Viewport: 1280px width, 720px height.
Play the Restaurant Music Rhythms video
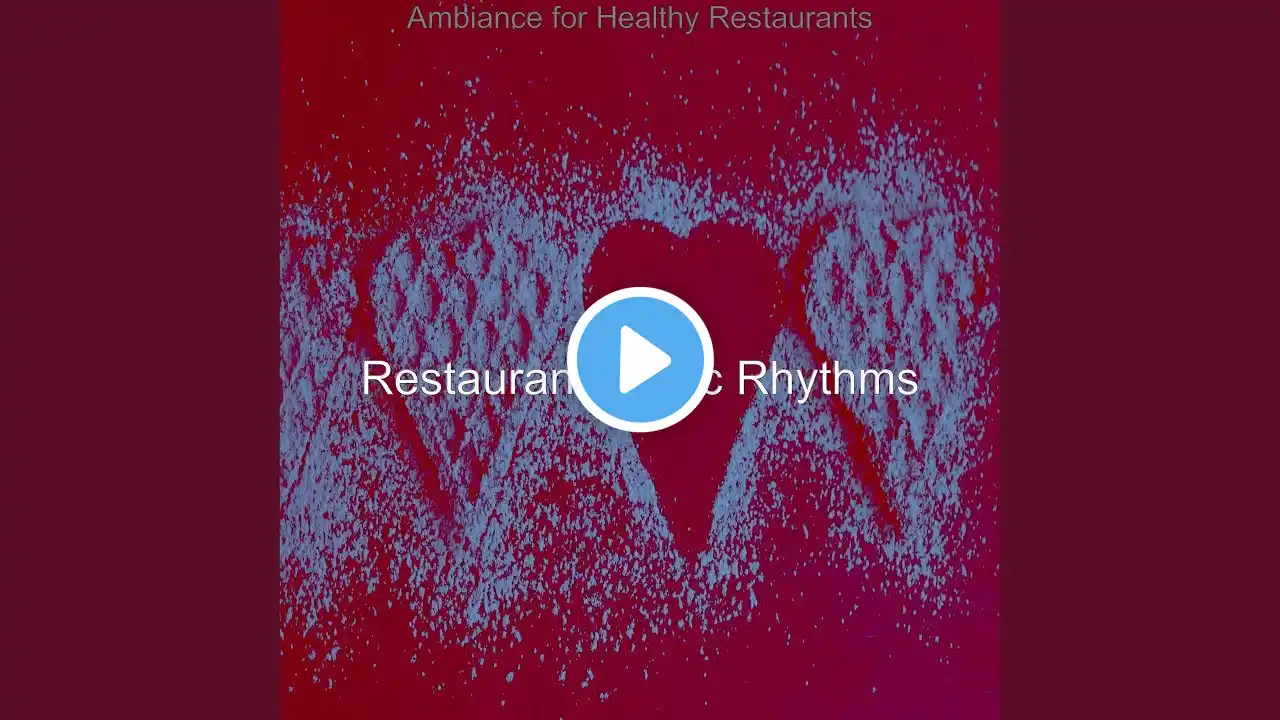coord(640,359)
